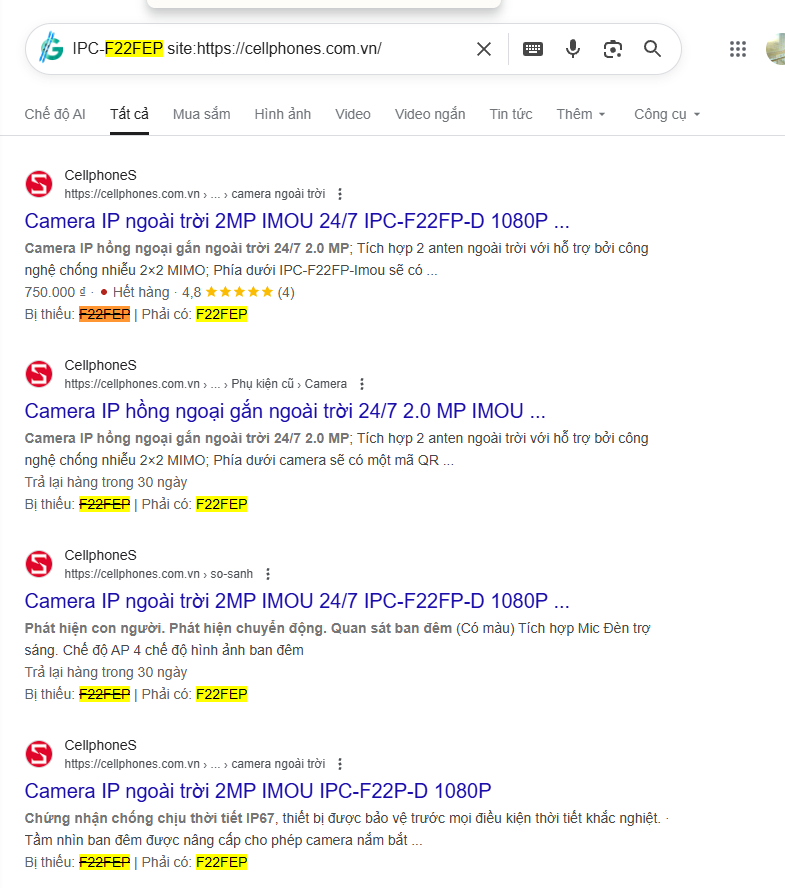Open the options menu for the Phụ kiện cũ result
This screenshot has width=785, height=888.
362,384
